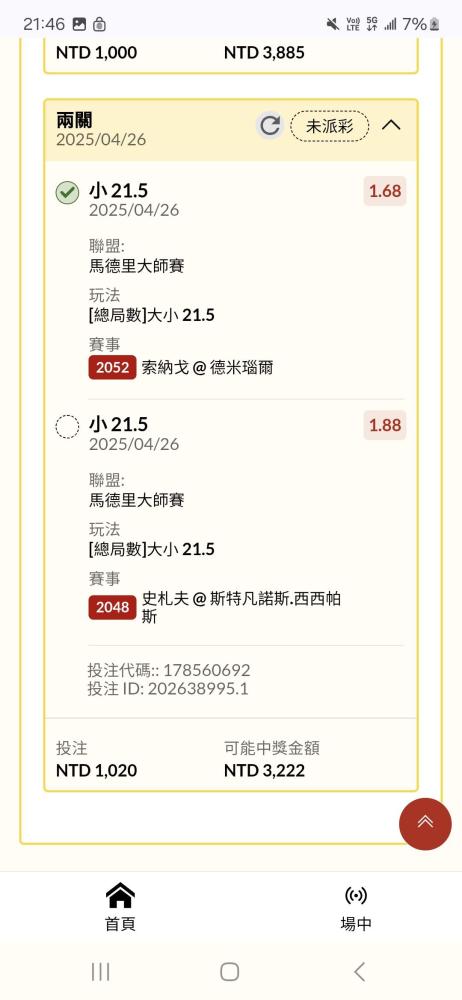Switch to the 場中 tab
The image size is (462, 1000).
tap(355, 906)
